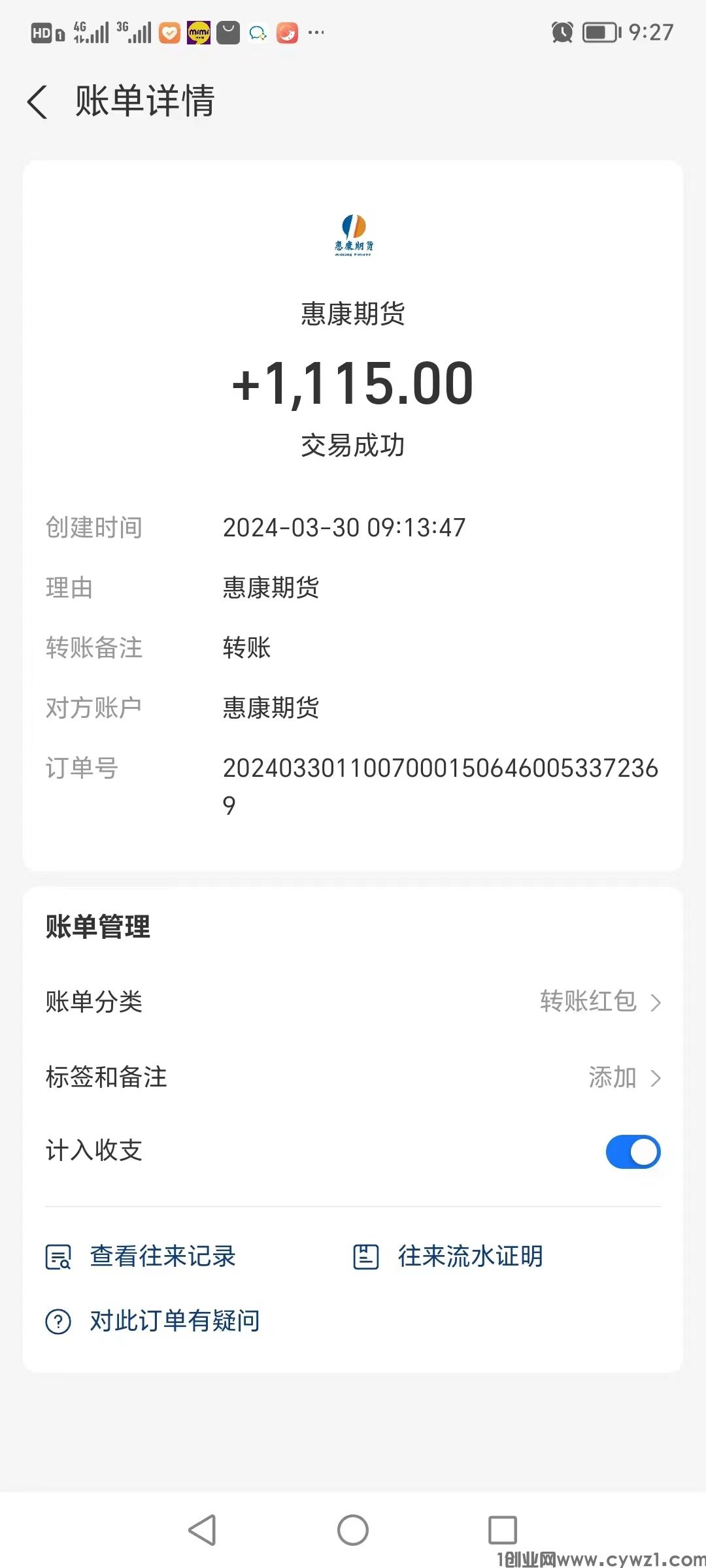
Task: Tap system home button
Action: [x=353, y=1529]
